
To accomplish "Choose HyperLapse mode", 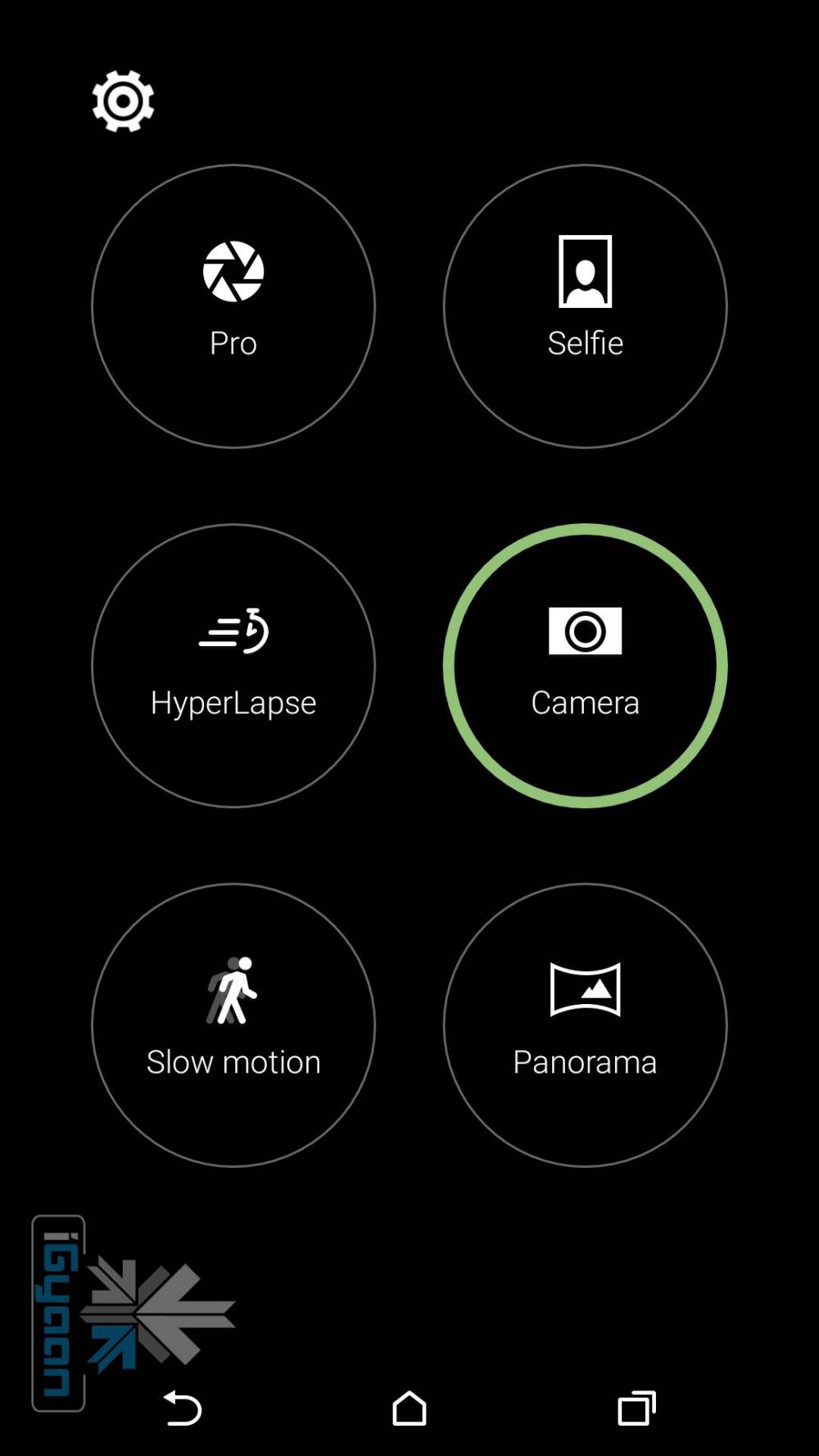I will (x=233, y=665).
